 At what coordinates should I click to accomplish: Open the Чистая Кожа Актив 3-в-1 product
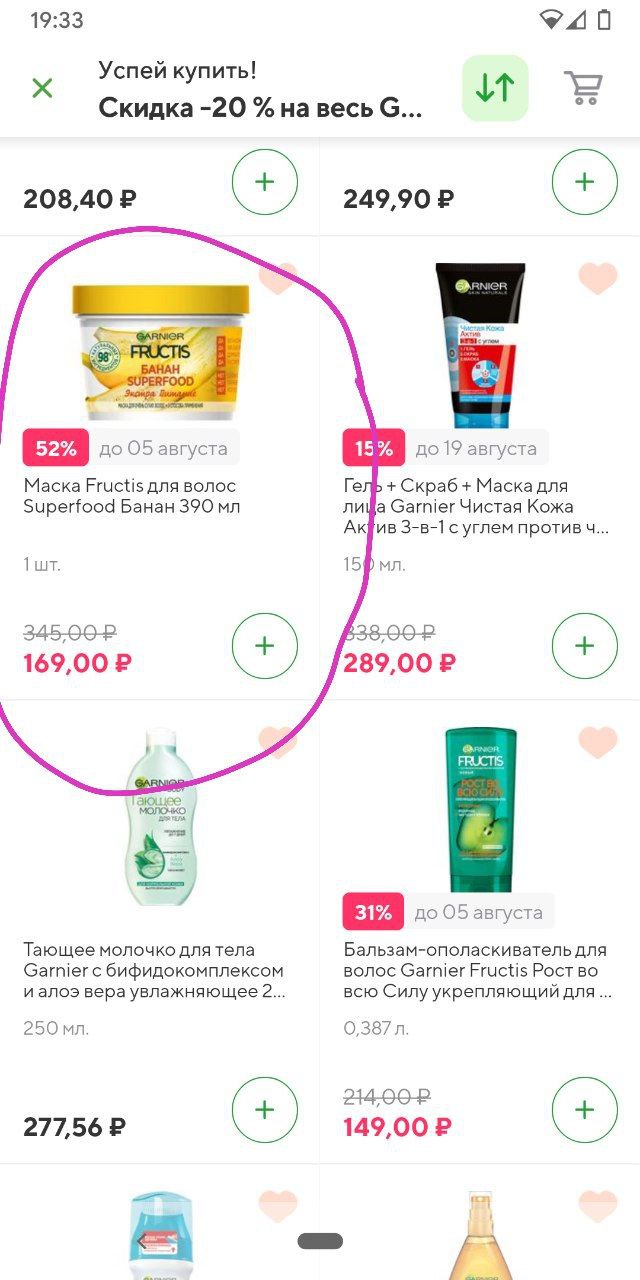tap(480, 468)
